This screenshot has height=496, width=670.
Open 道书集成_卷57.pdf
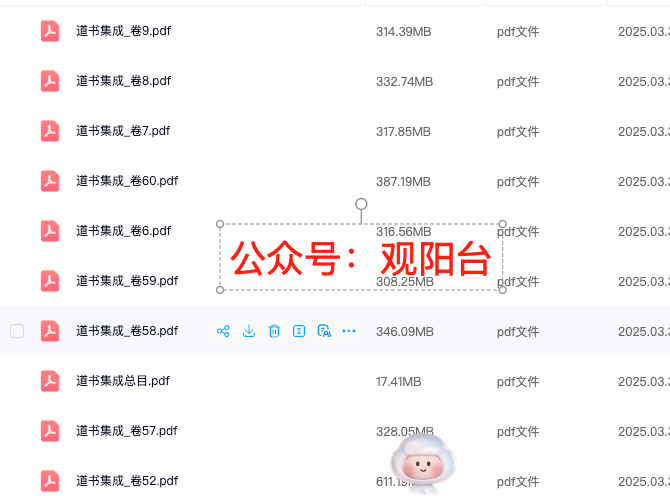coord(126,431)
